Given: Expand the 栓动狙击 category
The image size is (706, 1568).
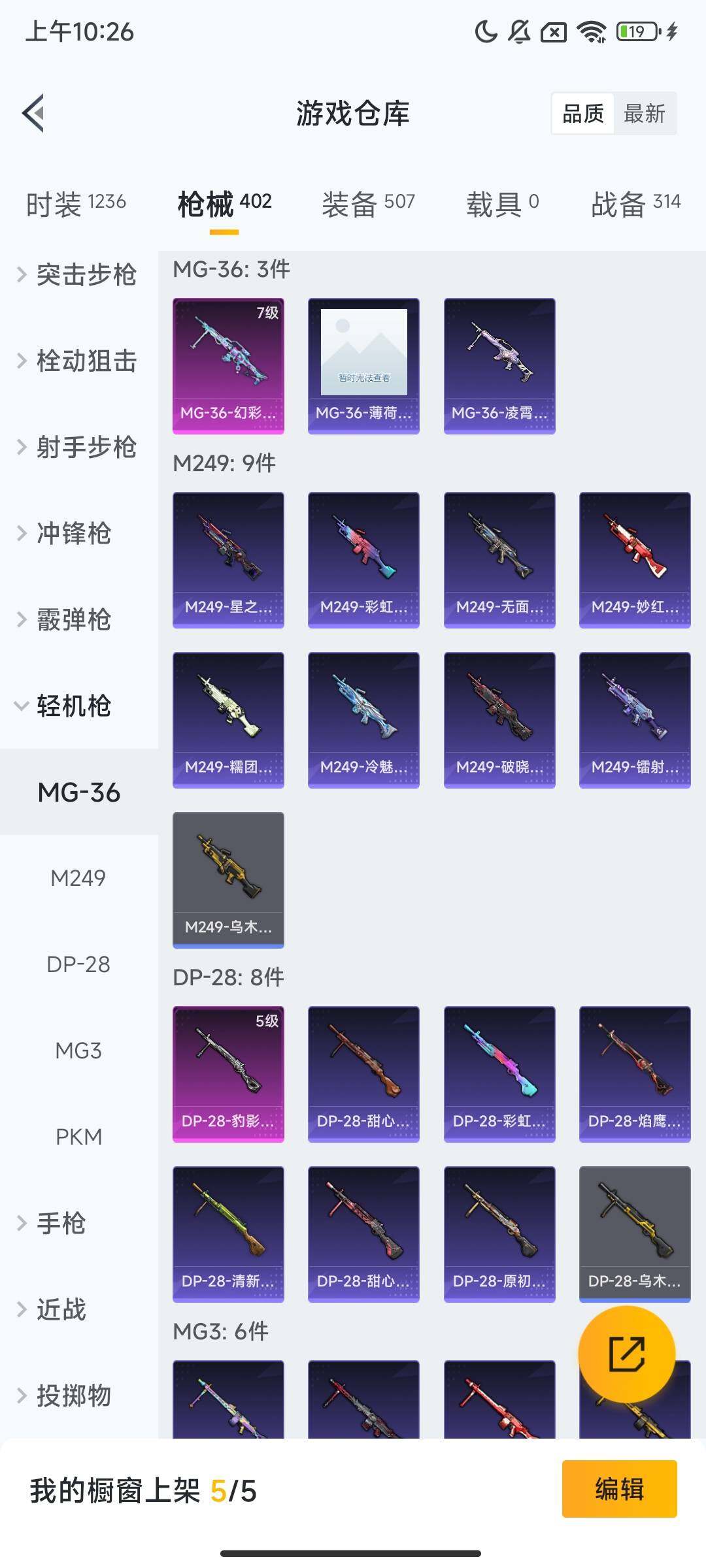Looking at the screenshot, I should click(x=78, y=361).
